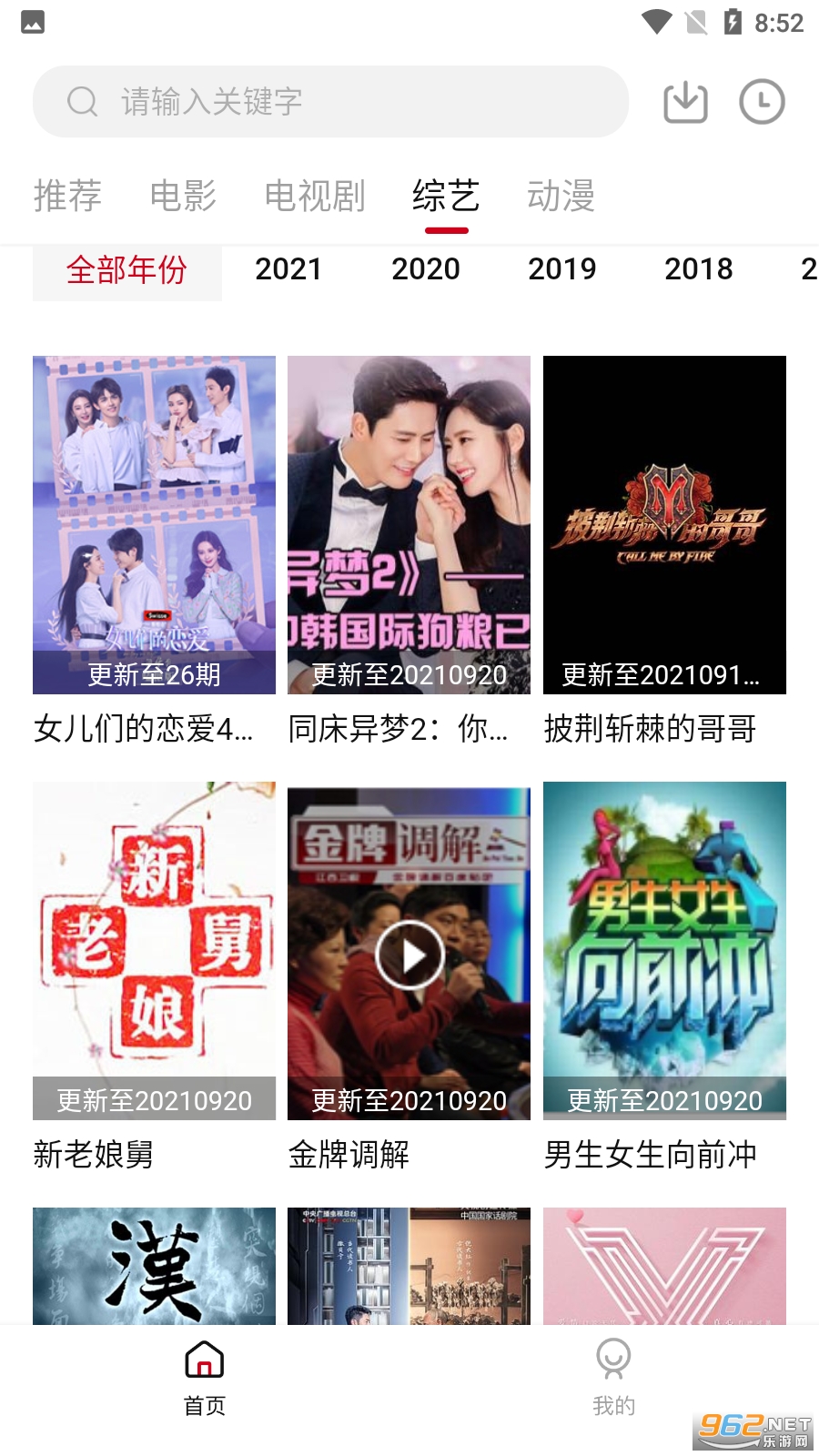
Task: Go to the 首页 home tab
Action: [x=205, y=1379]
